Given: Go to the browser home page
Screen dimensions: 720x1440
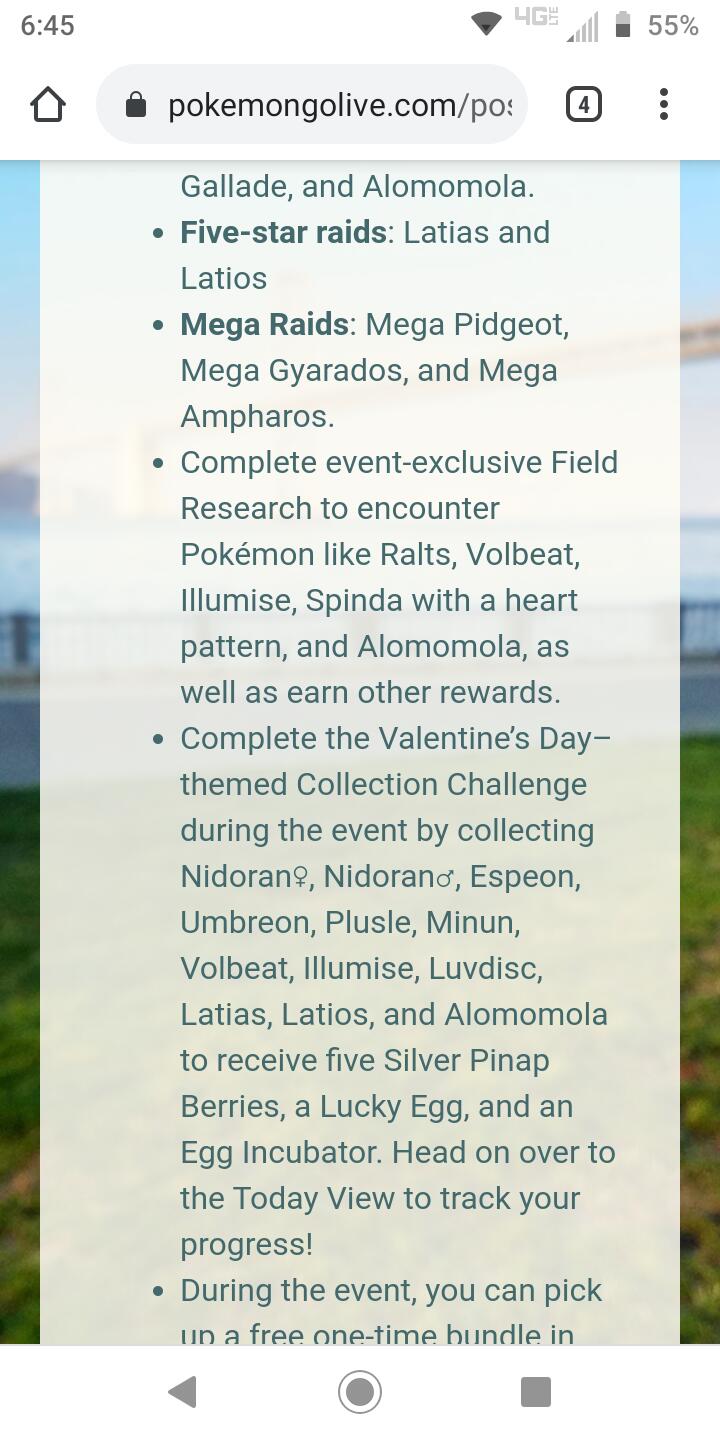Looking at the screenshot, I should point(48,105).
